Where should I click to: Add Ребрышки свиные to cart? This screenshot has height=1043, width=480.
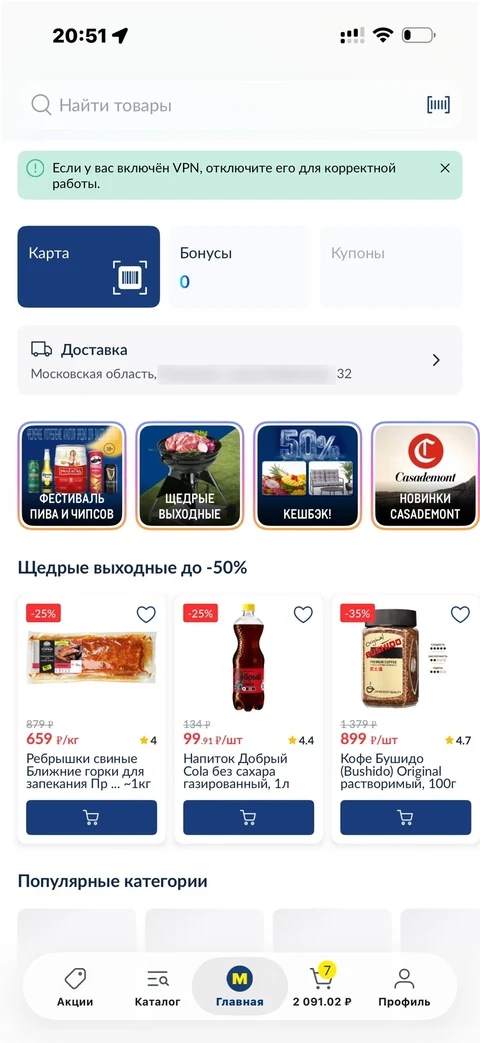click(x=92, y=818)
